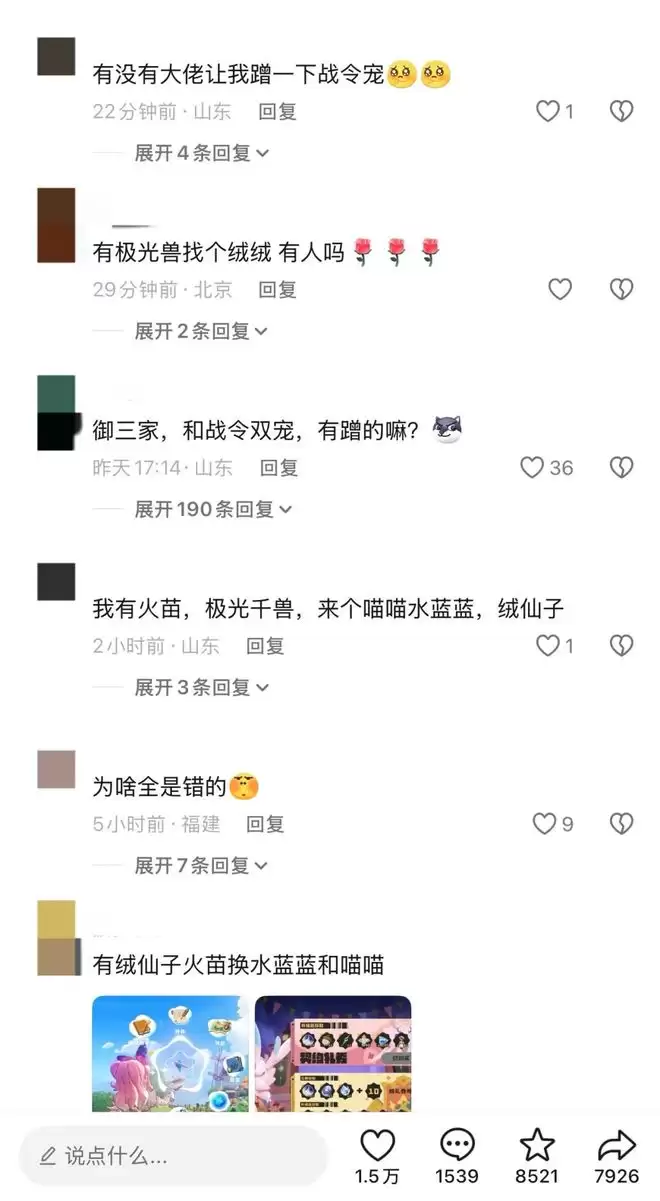660x1201 pixels.
Task: Expand 展开4条回复 replies
Action: click(x=202, y=153)
